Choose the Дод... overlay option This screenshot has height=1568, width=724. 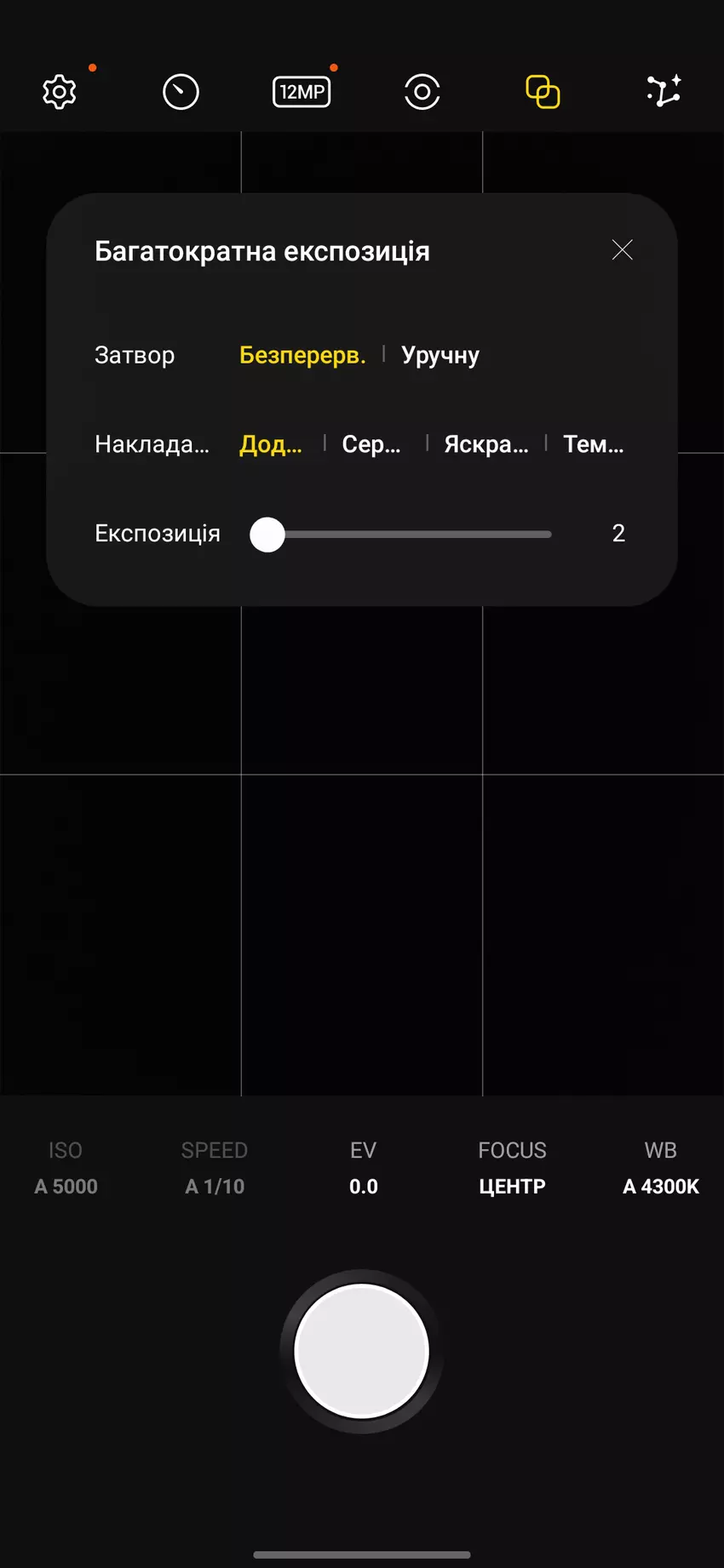coord(271,444)
